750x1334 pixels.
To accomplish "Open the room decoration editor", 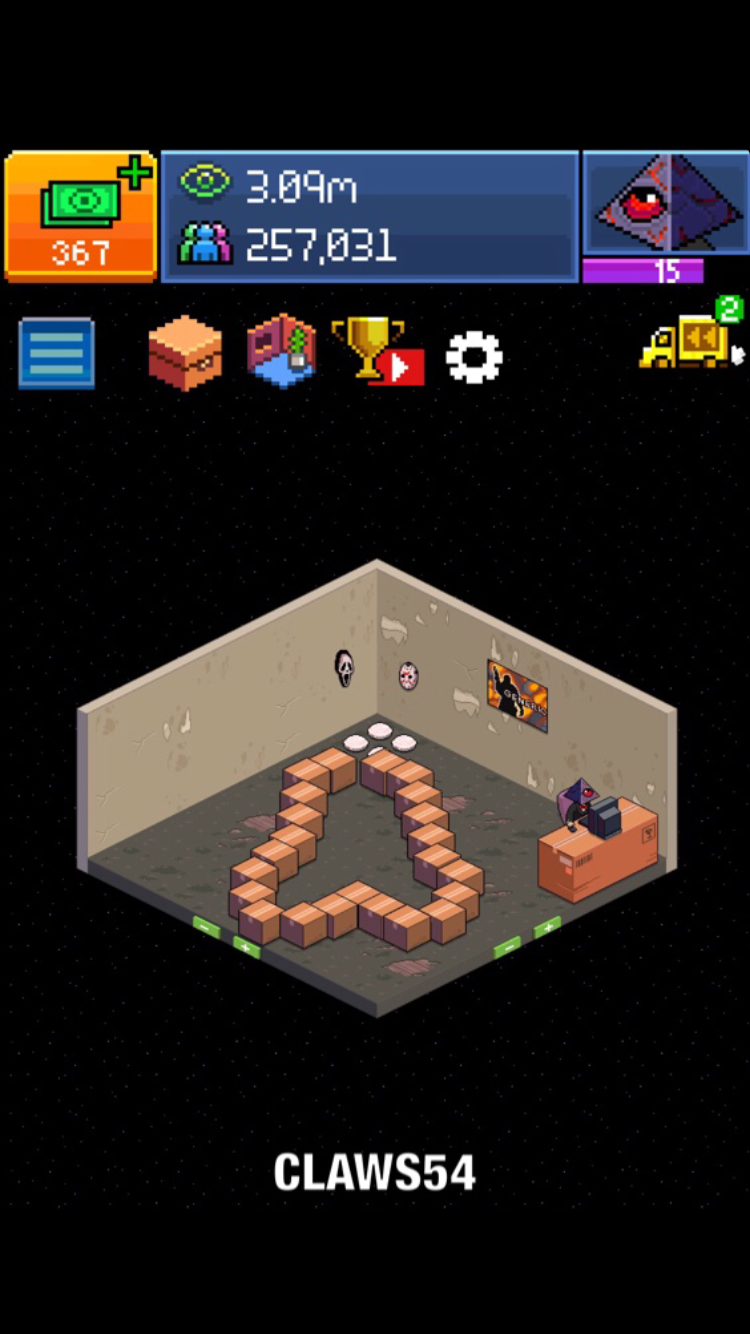I will pos(282,351).
